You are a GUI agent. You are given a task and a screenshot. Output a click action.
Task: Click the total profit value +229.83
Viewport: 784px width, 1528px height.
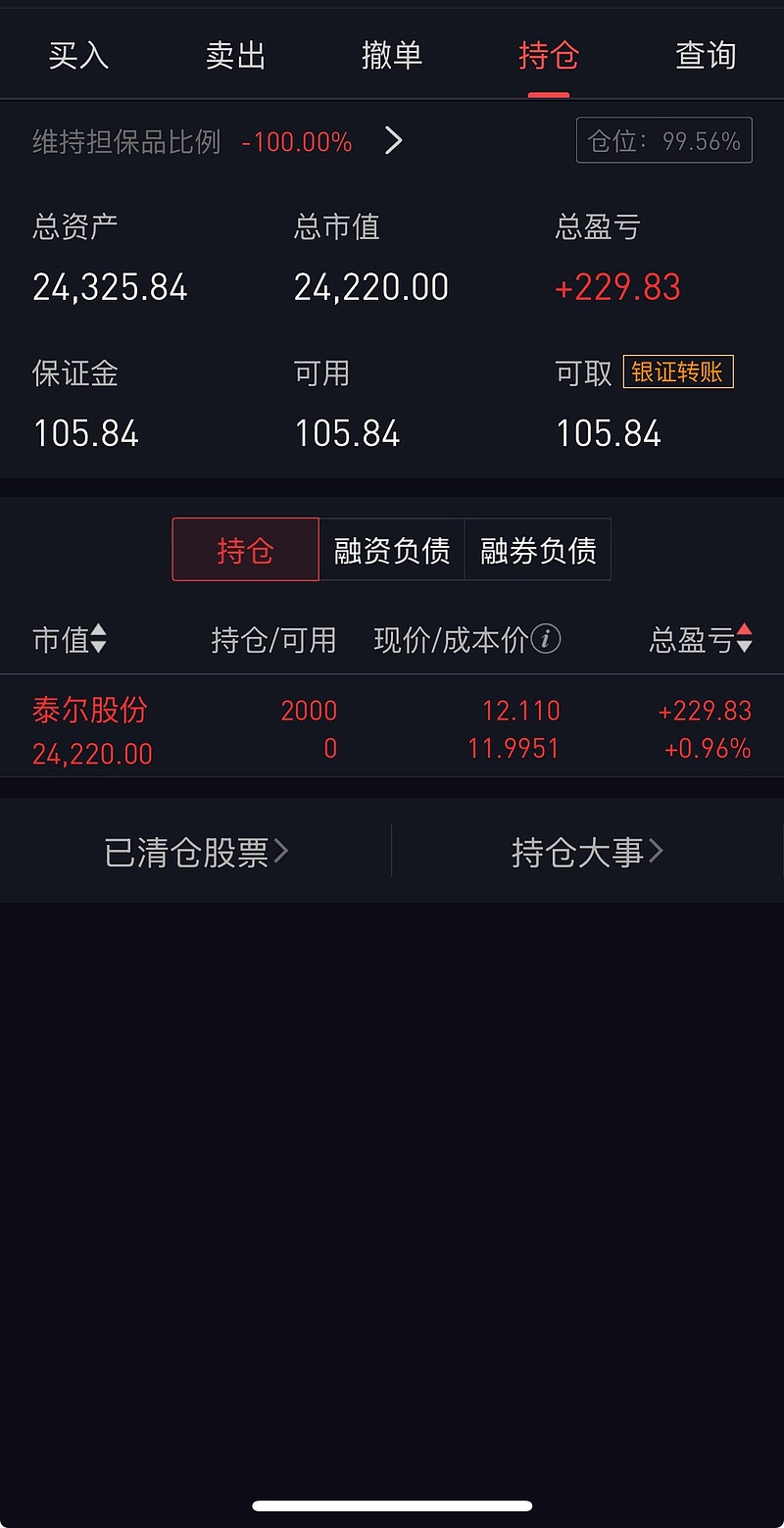tap(617, 286)
